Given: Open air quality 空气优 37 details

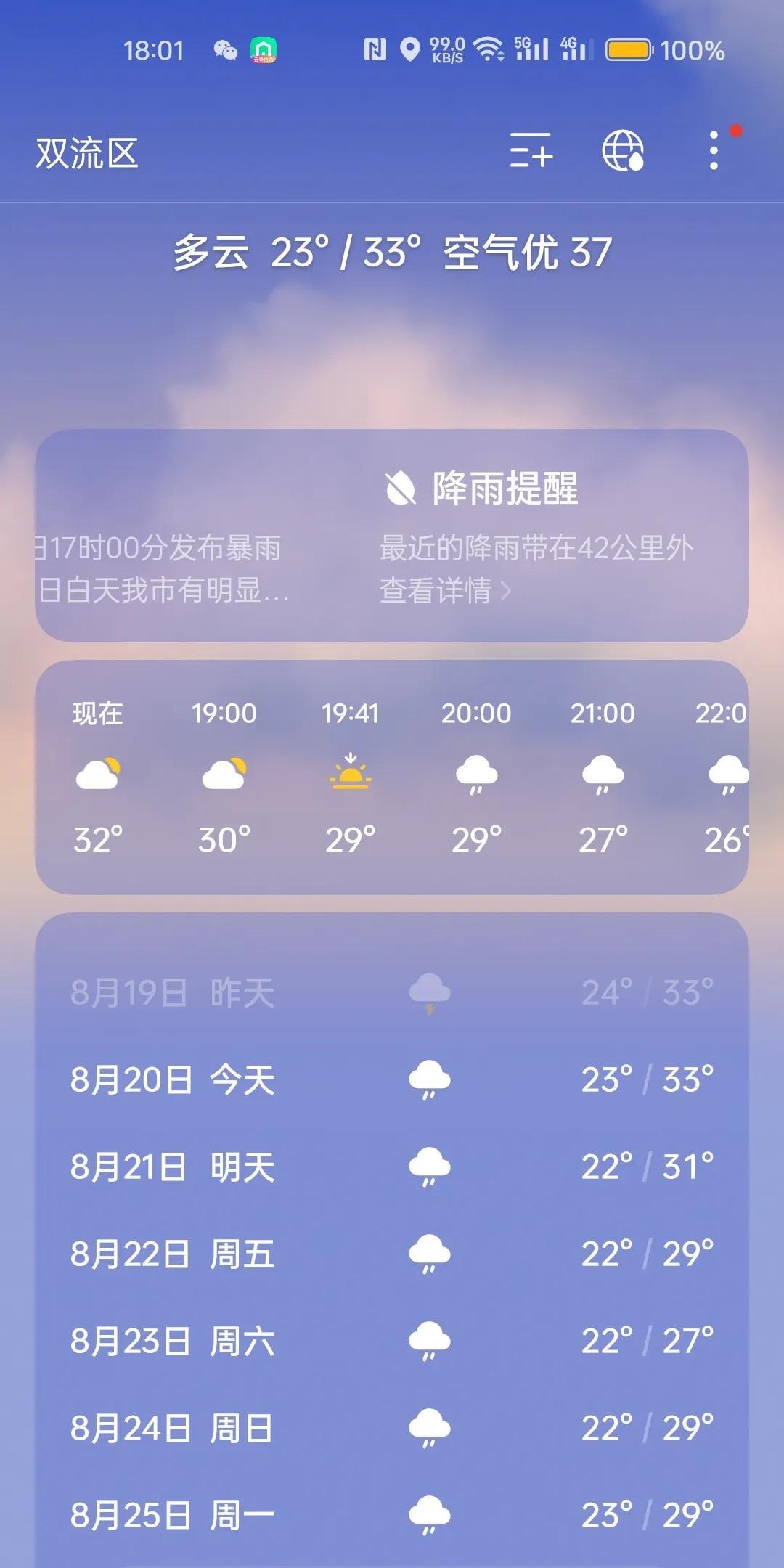Looking at the screenshot, I should click(x=528, y=253).
